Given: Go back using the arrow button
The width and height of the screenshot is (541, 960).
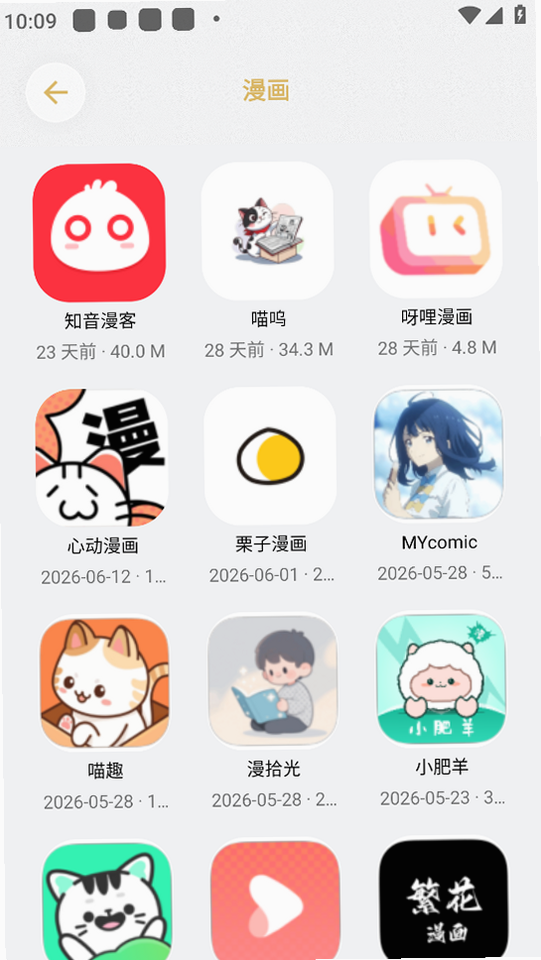Looking at the screenshot, I should pyautogui.click(x=55, y=92).
